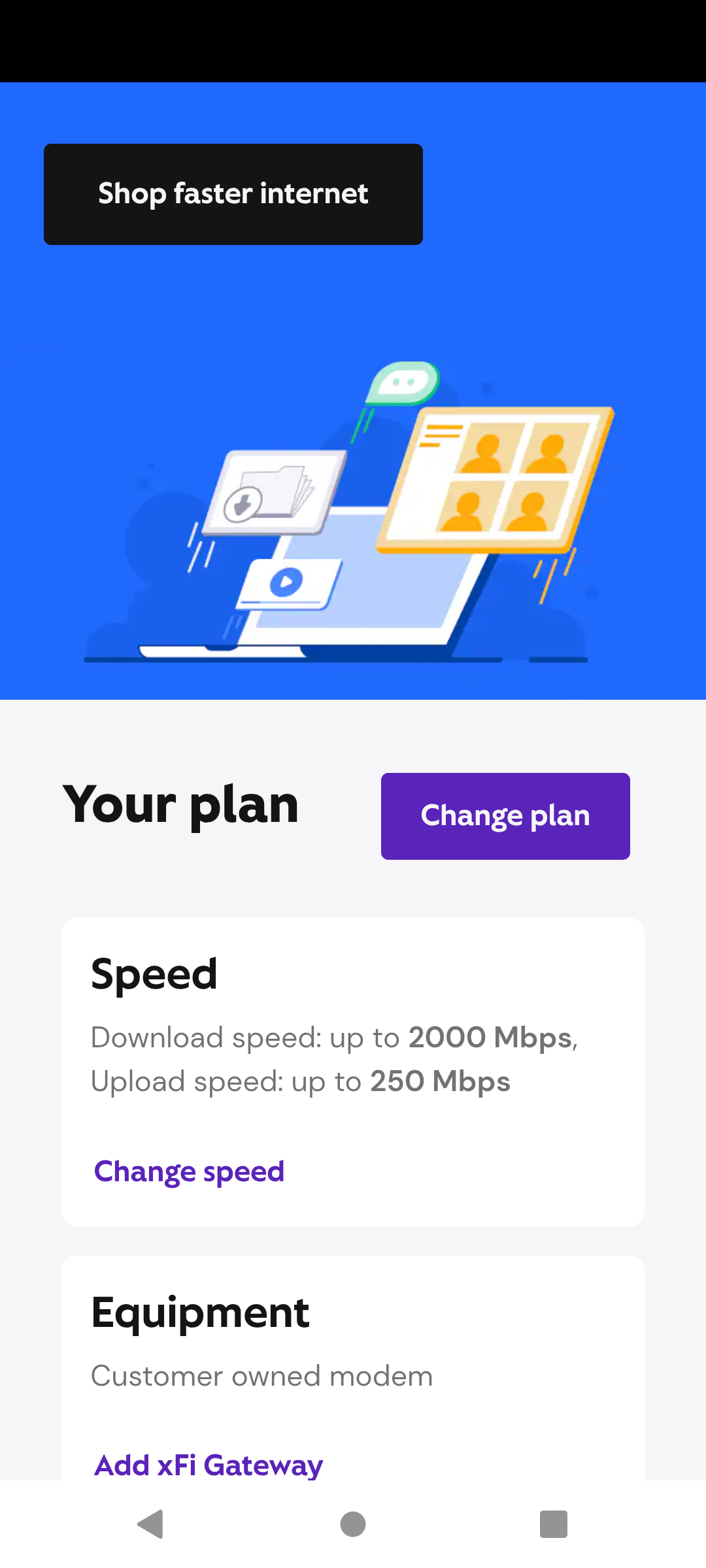This screenshot has width=706, height=1568.
Task: Go back using the system back button
Action: point(151,1524)
